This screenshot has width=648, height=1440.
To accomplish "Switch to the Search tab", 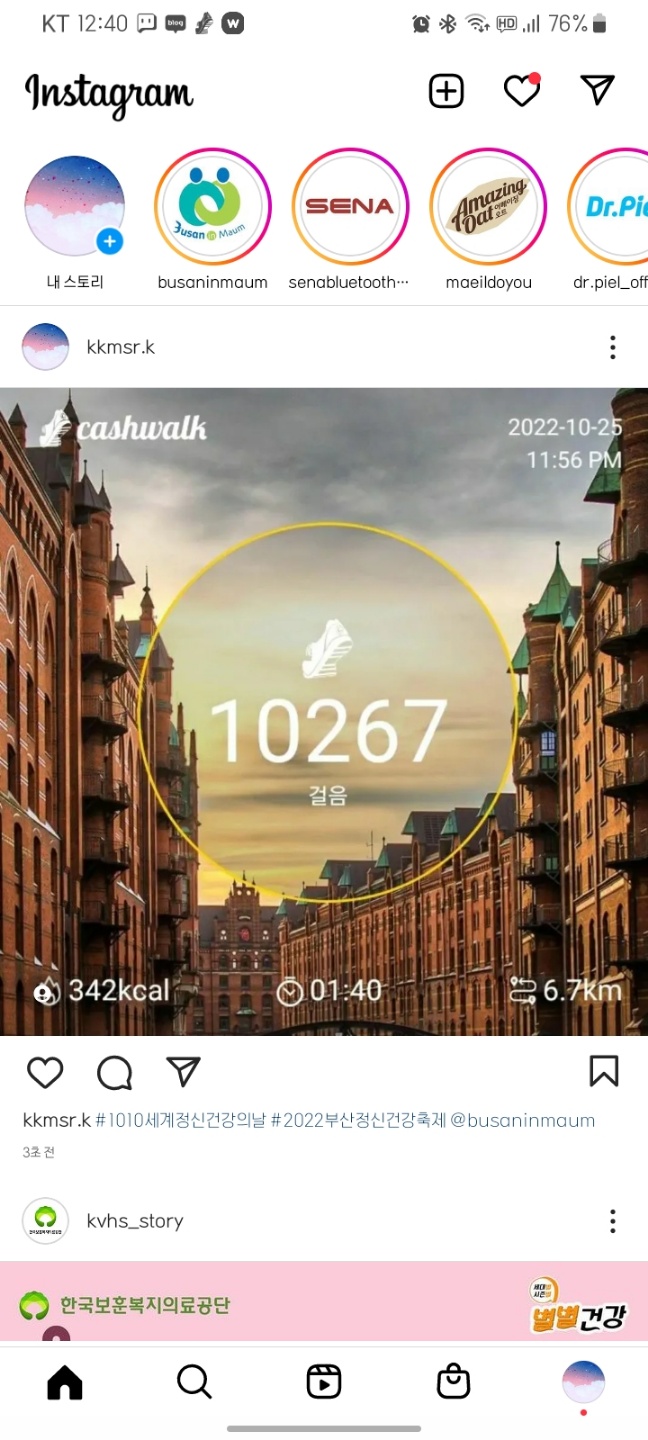I will [194, 1382].
